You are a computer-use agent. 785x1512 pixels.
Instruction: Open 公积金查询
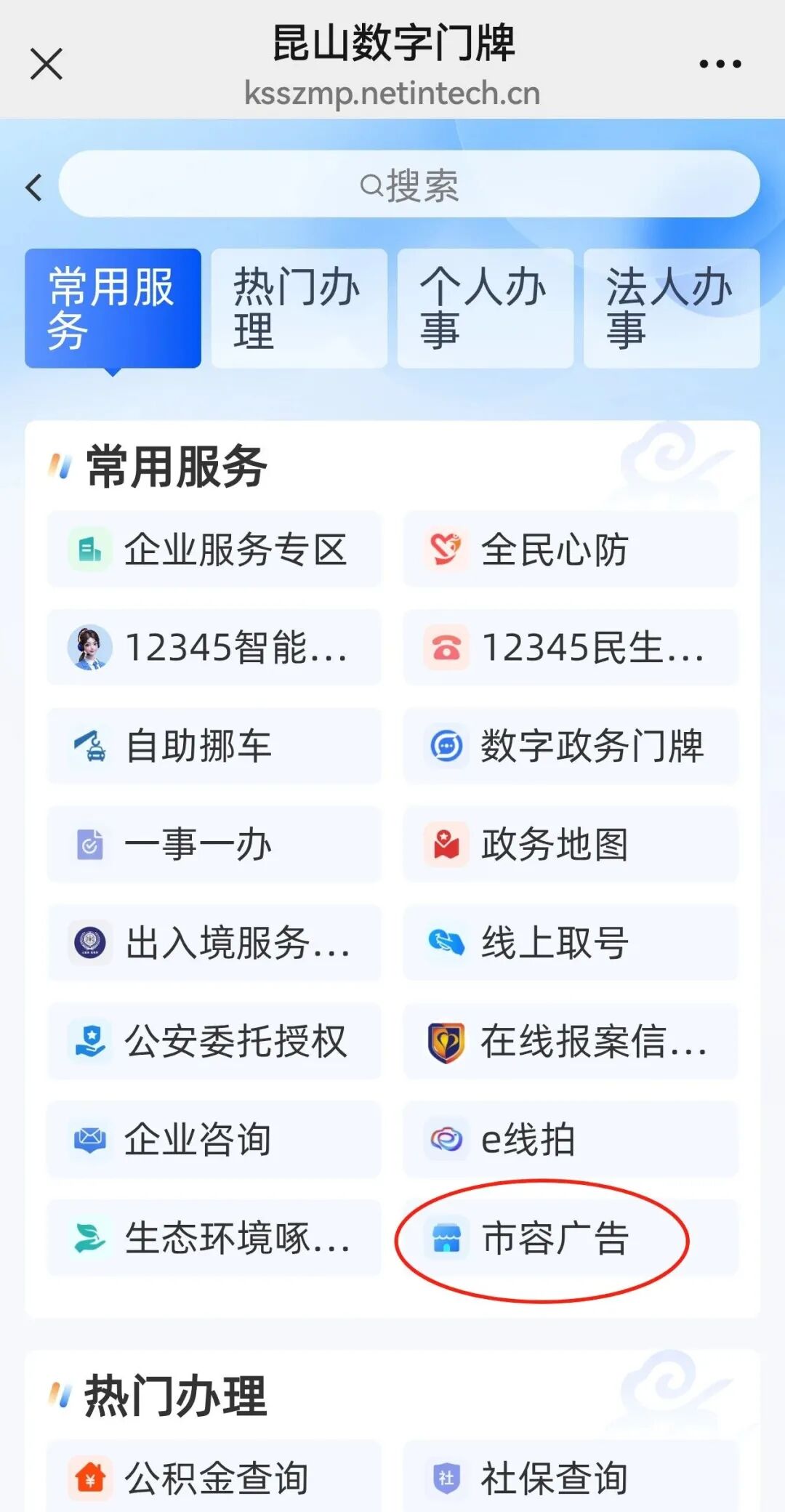pyautogui.click(x=214, y=1477)
